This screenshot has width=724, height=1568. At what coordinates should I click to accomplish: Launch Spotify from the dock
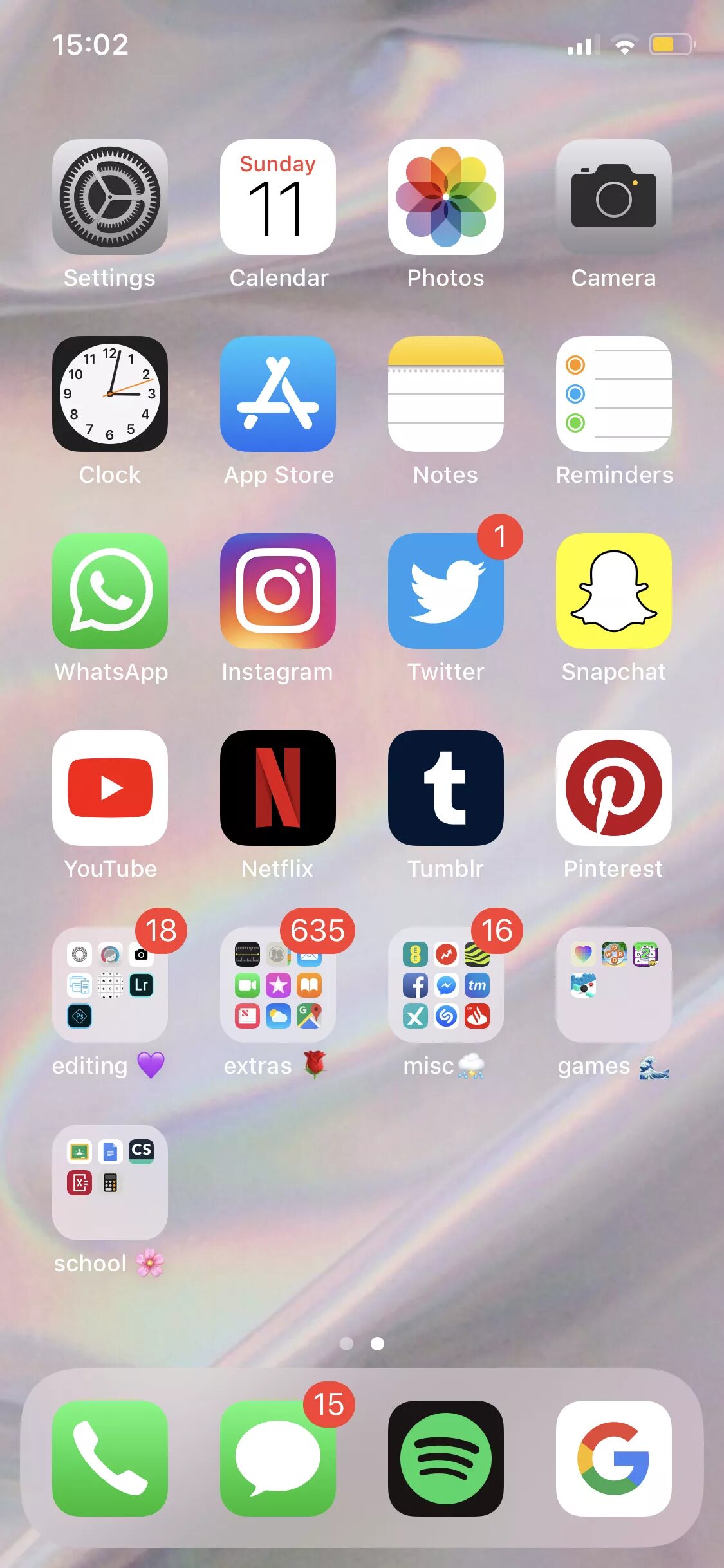pos(446,1459)
